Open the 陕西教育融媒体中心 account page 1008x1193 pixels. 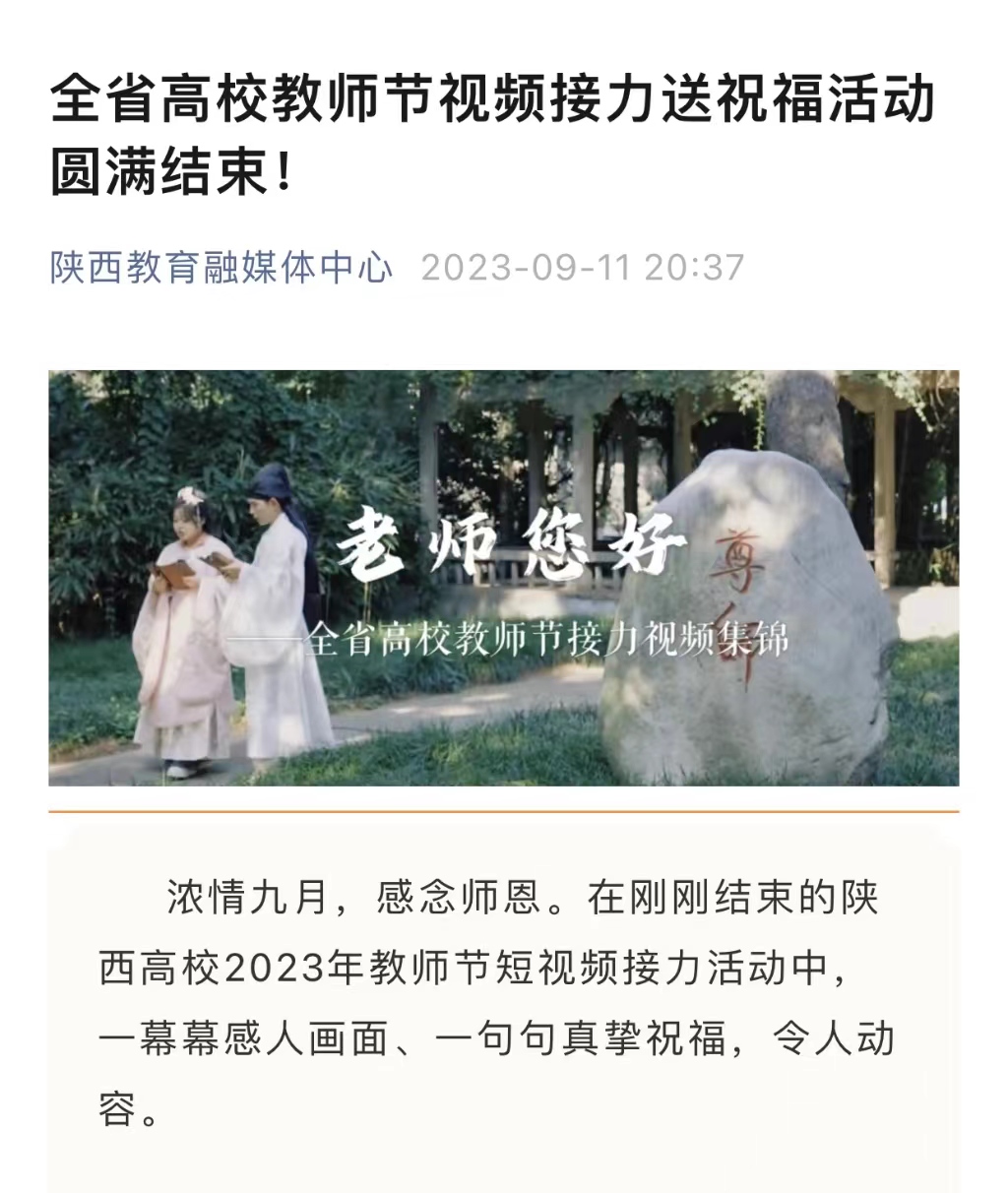(x=221, y=268)
